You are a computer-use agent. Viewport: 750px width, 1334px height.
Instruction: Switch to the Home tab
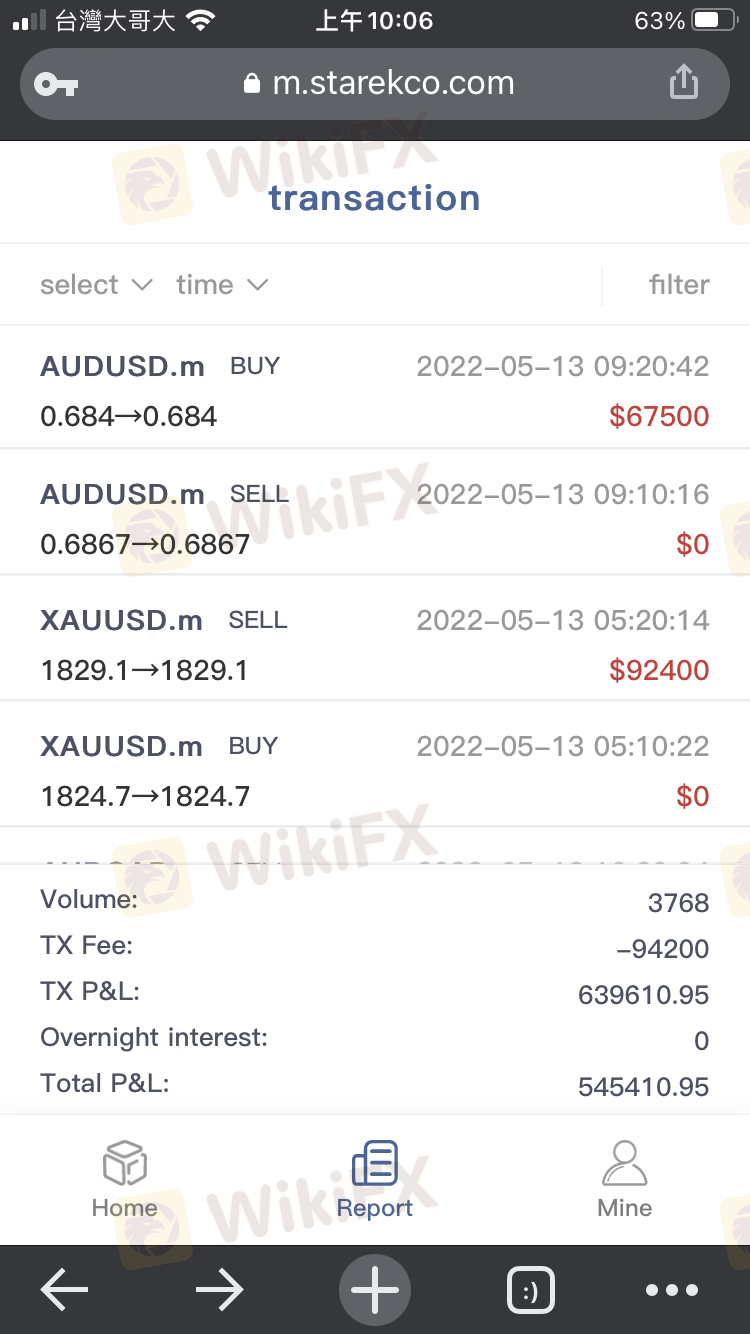[x=125, y=1180]
